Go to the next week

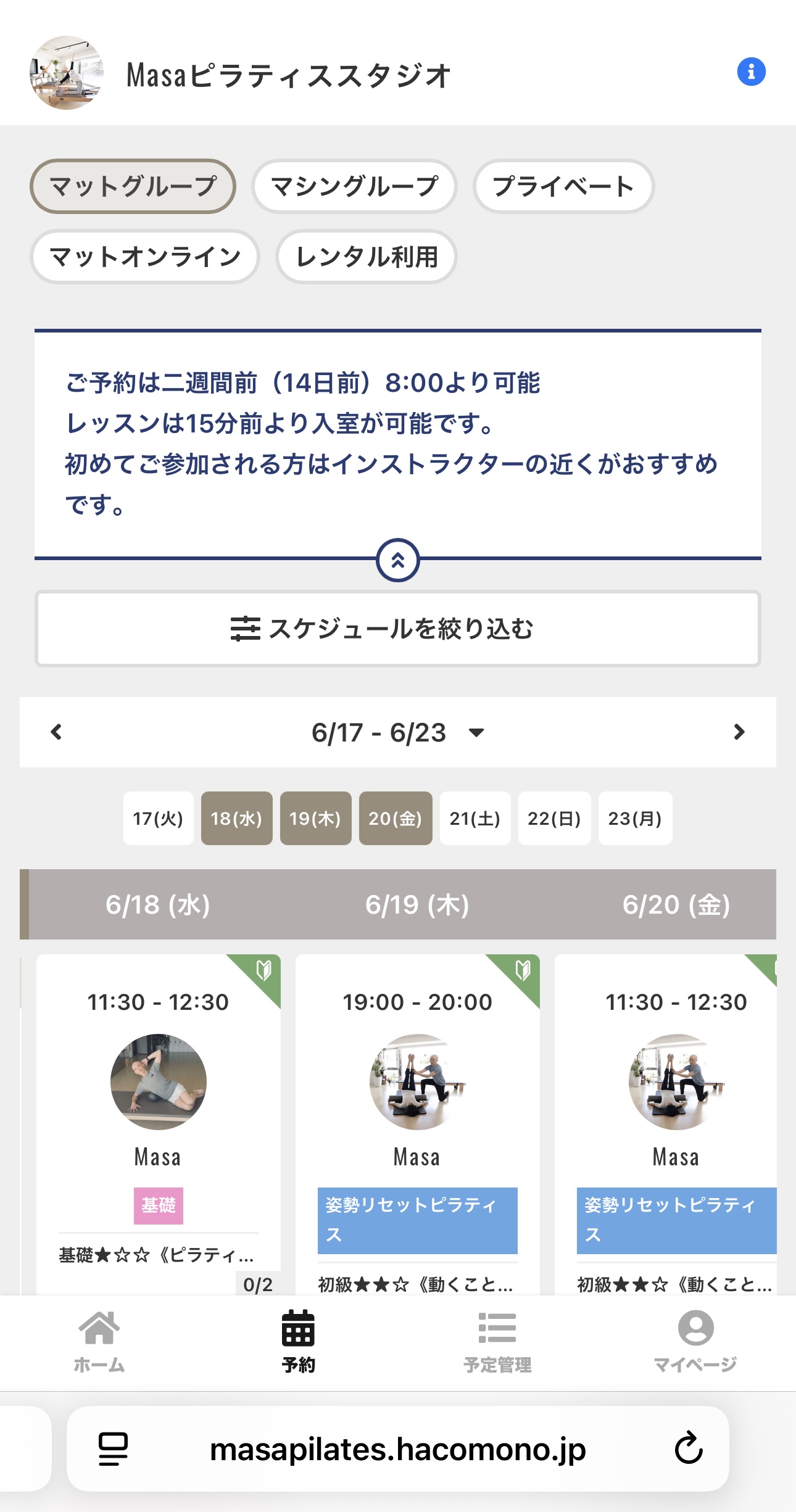click(x=739, y=732)
